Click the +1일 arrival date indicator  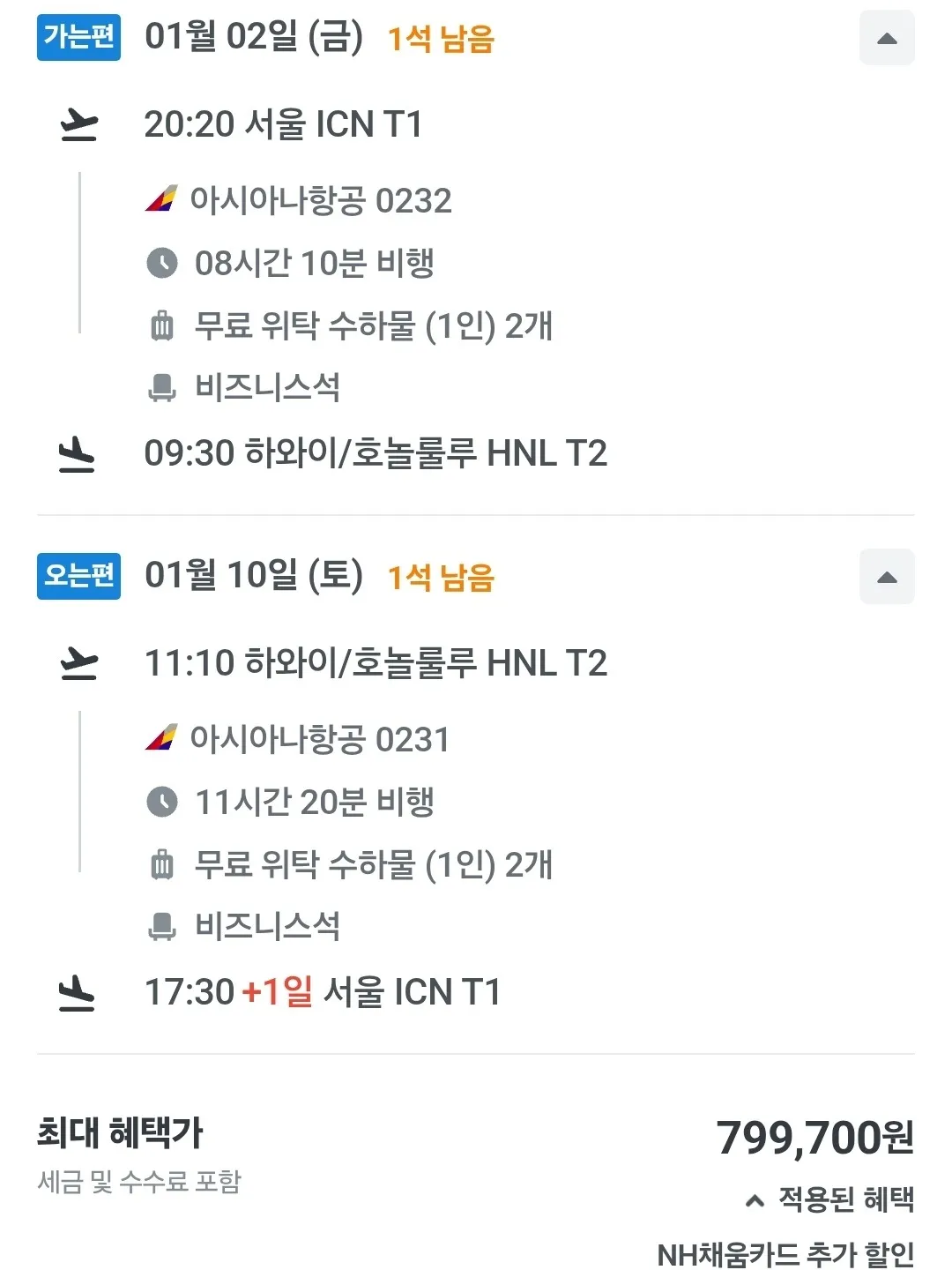point(279,992)
